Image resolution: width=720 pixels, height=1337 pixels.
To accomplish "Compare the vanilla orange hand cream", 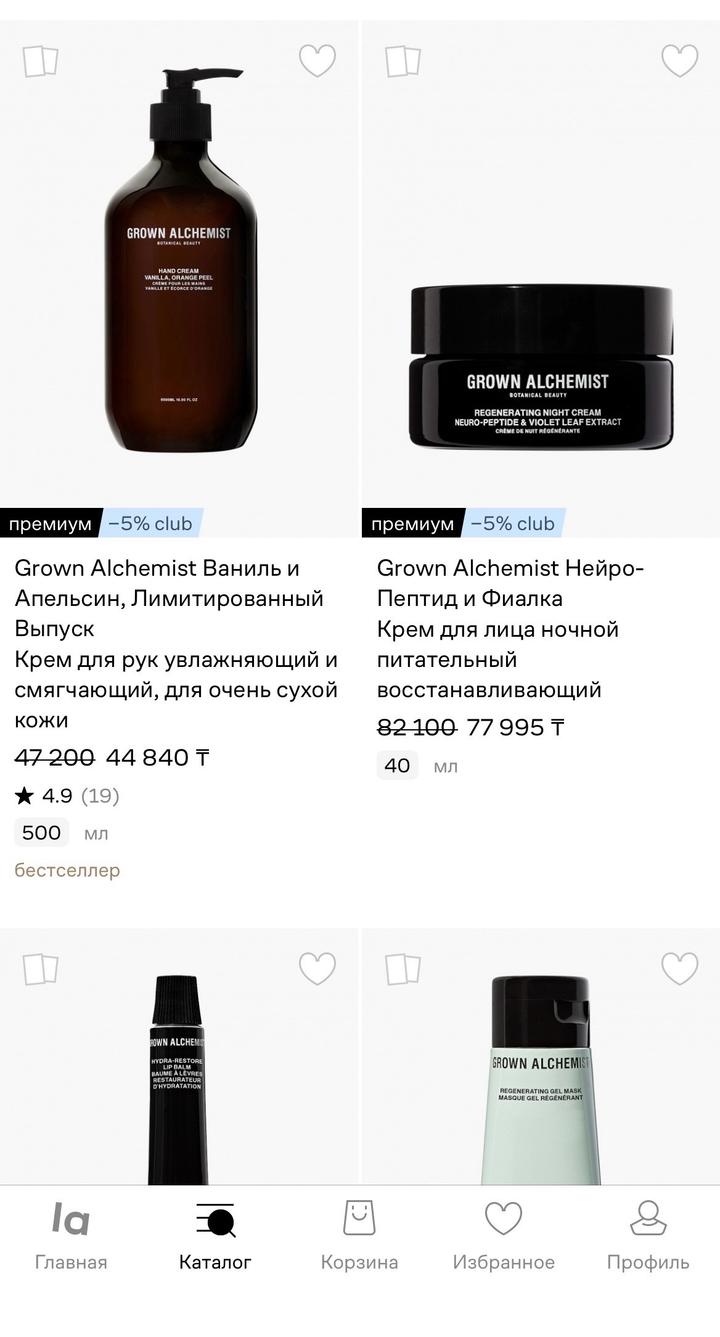I will 41,61.
